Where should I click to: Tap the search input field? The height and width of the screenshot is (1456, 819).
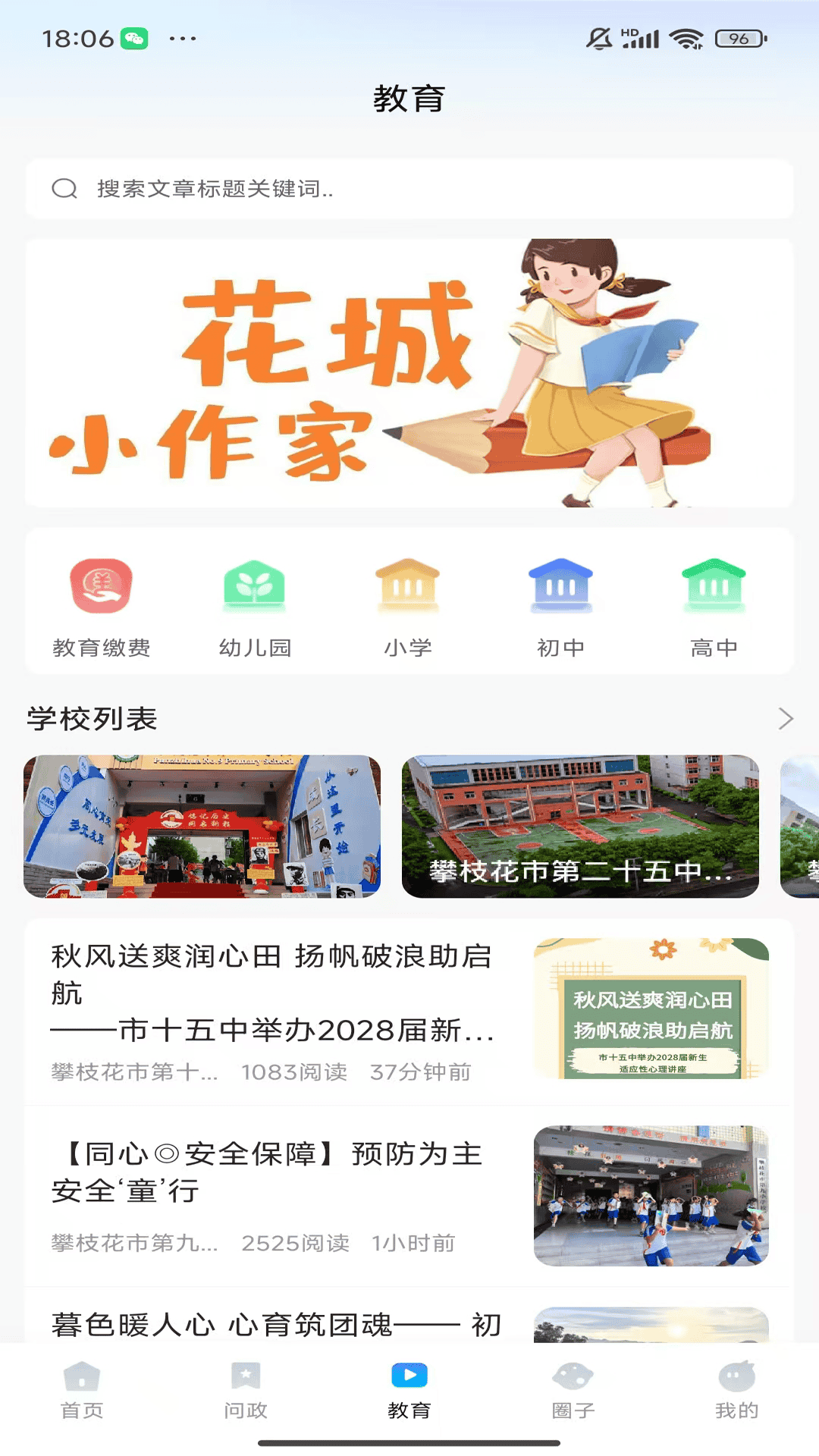303,189
